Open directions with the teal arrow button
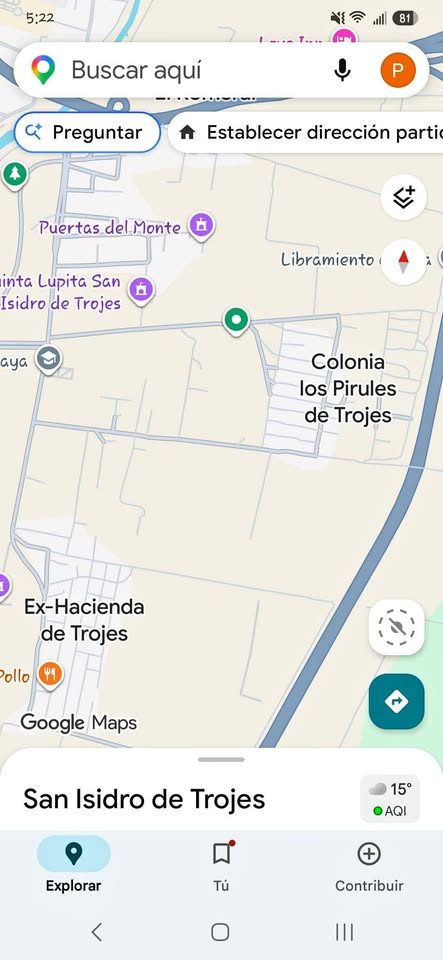The height and width of the screenshot is (960, 443). click(x=396, y=702)
